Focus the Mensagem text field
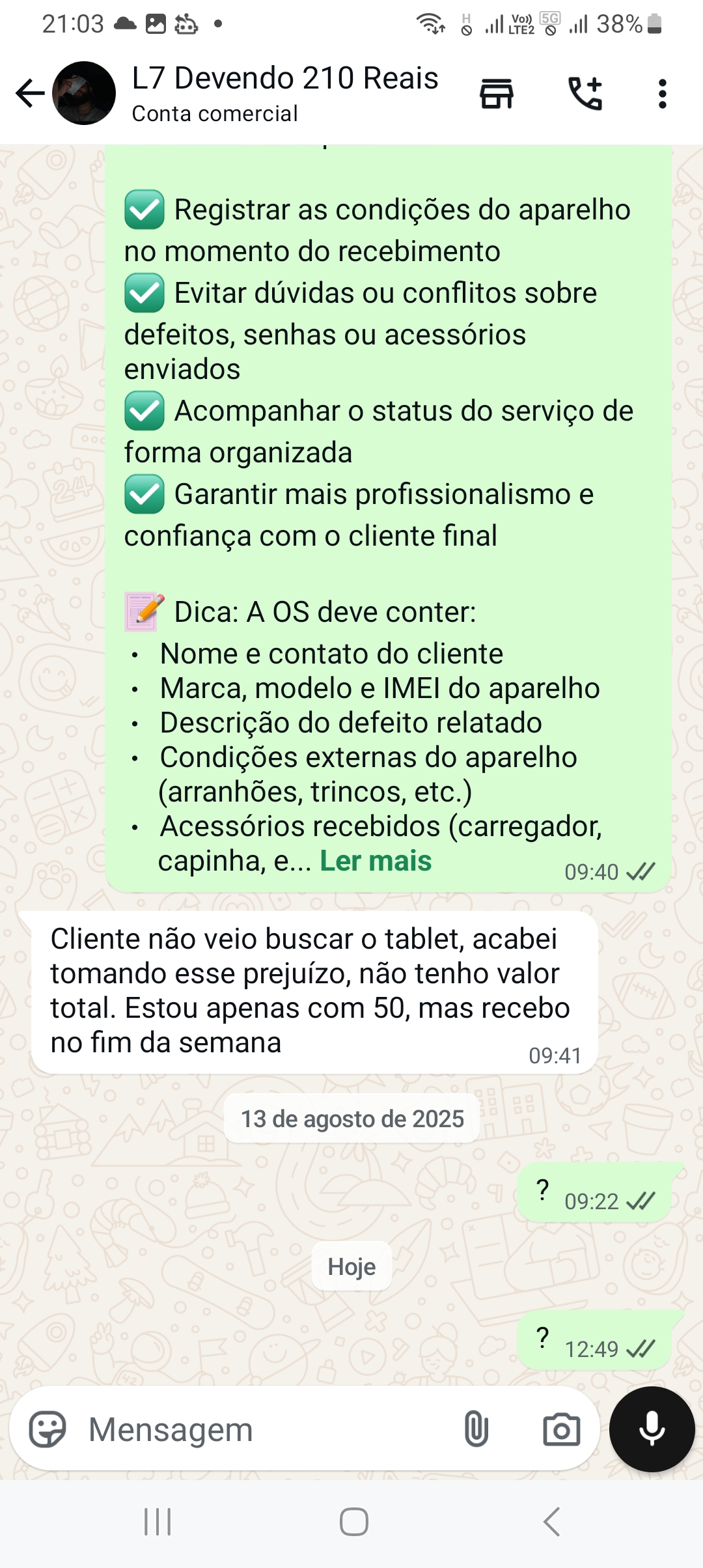This screenshot has height=1568, width=703. pyautogui.click(x=260, y=1430)
